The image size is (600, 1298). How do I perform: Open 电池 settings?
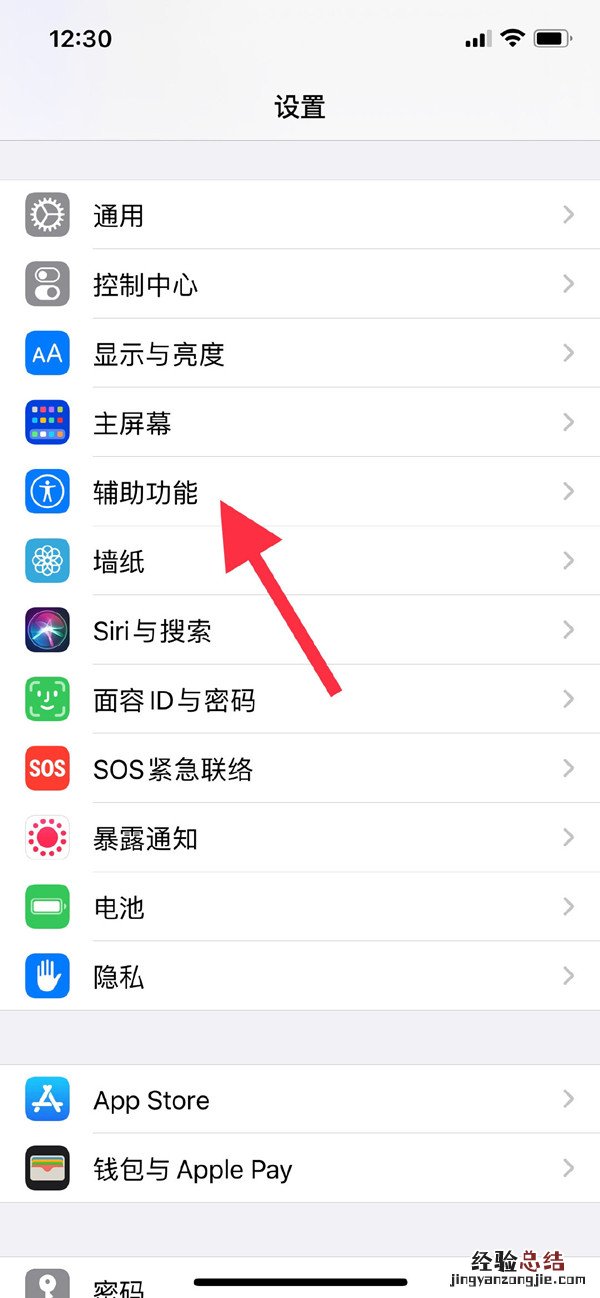click(x=300, y=907)
